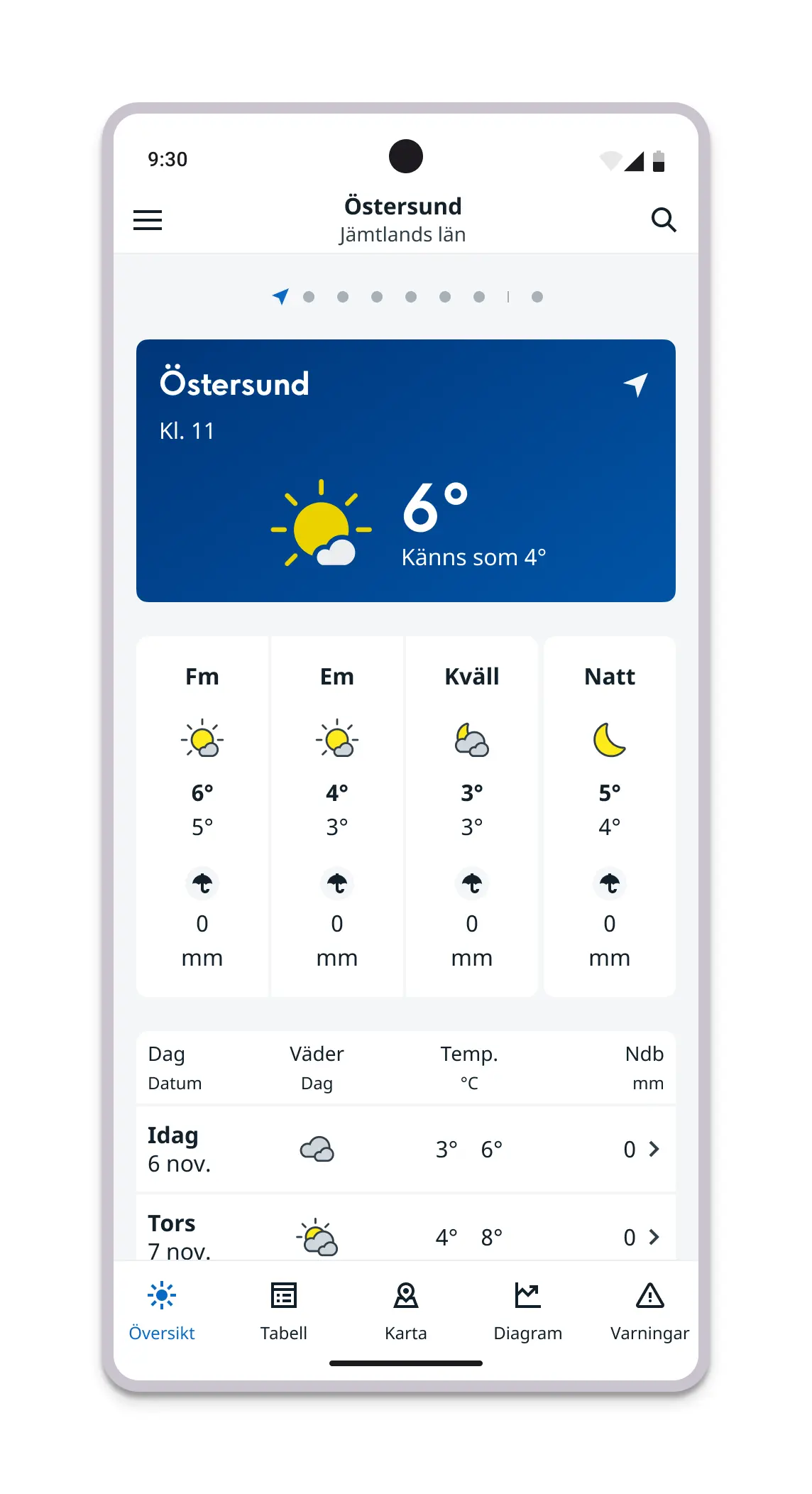The width and height of the screenshot is (812, 1494).
Task: Switch to the Diagram tab
Action: pyautogui.click(x=527, y=1311)
